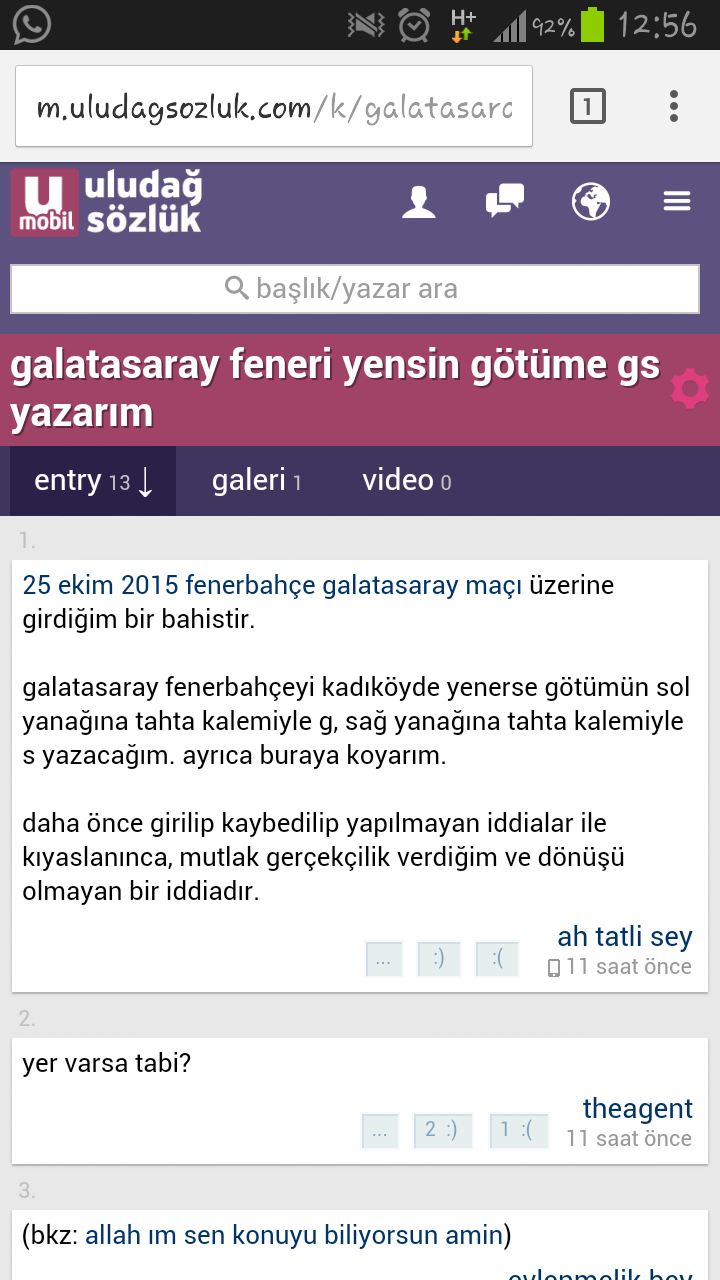Focus the başlık/yazar ara search field

coord(355,289)
